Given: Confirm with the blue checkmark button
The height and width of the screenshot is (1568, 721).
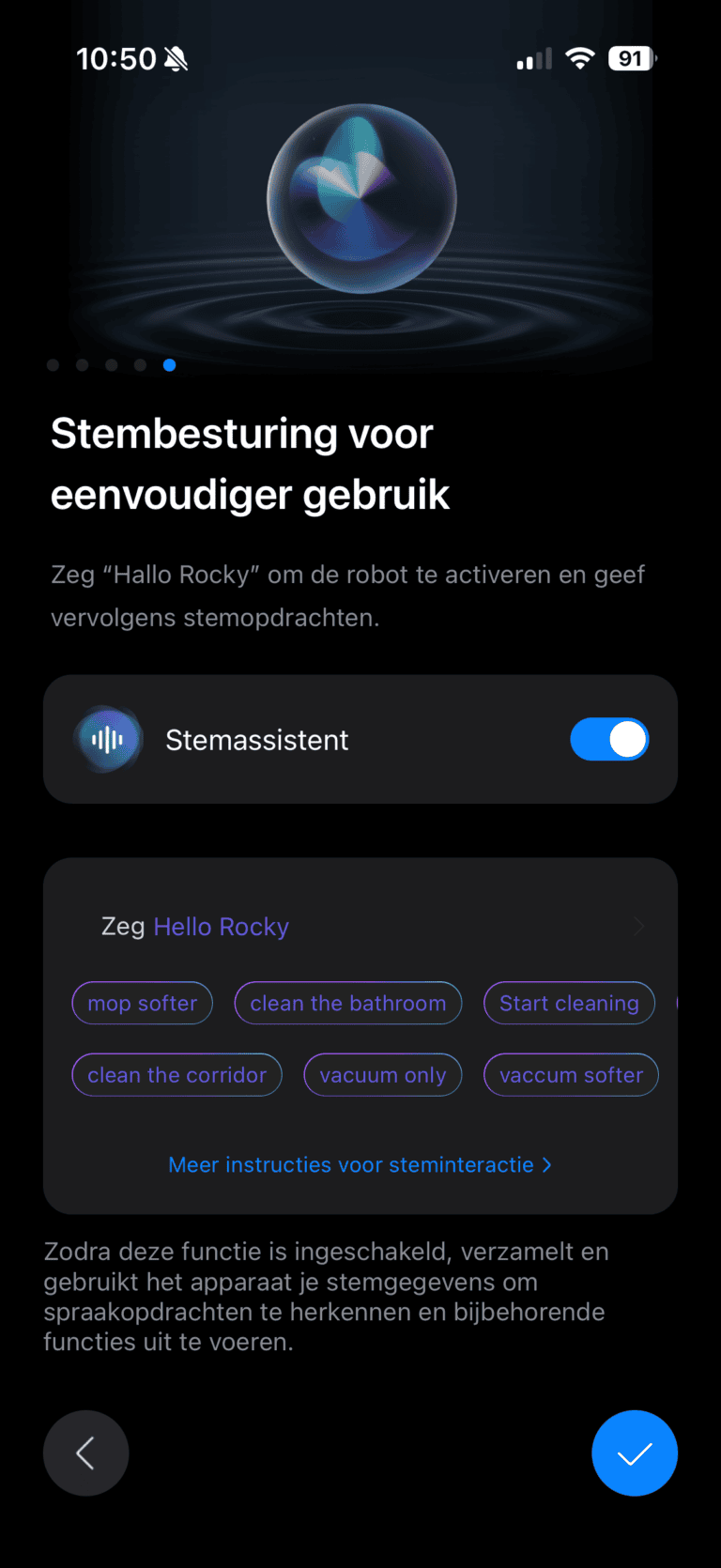Looking at the screenshot, I should tap(634, 1453).
